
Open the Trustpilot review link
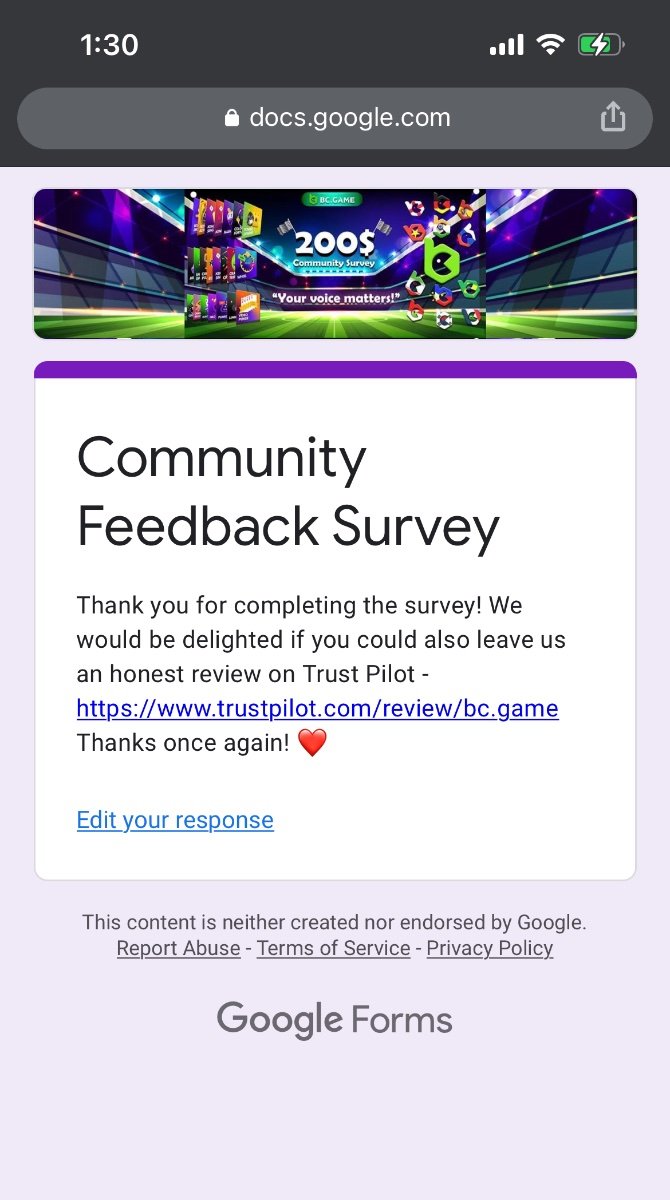pyautogui.click(x=317, y=709)
